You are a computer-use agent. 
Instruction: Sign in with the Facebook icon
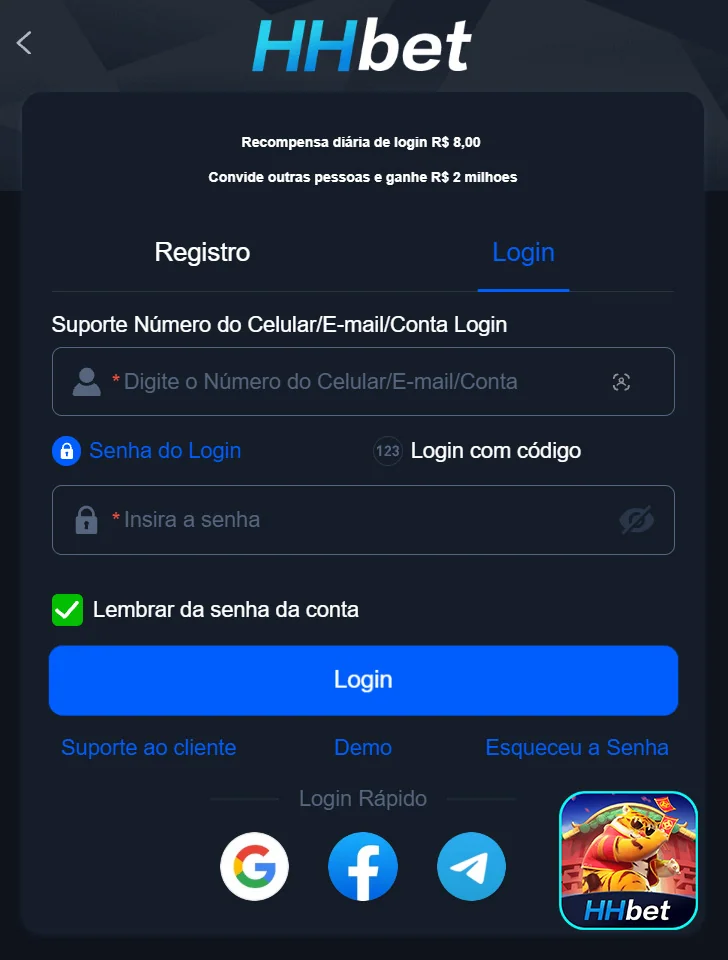[x=363, y=867]
